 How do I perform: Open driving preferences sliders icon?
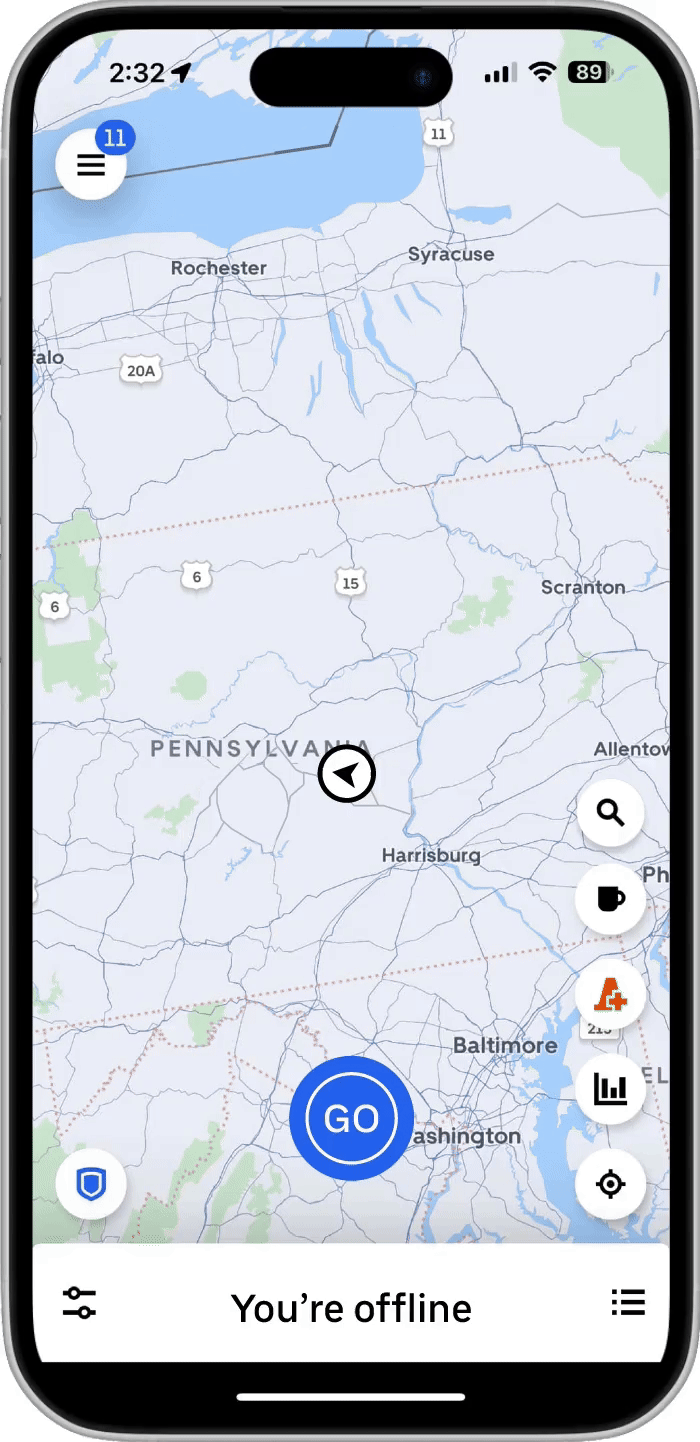(79, 1303)
